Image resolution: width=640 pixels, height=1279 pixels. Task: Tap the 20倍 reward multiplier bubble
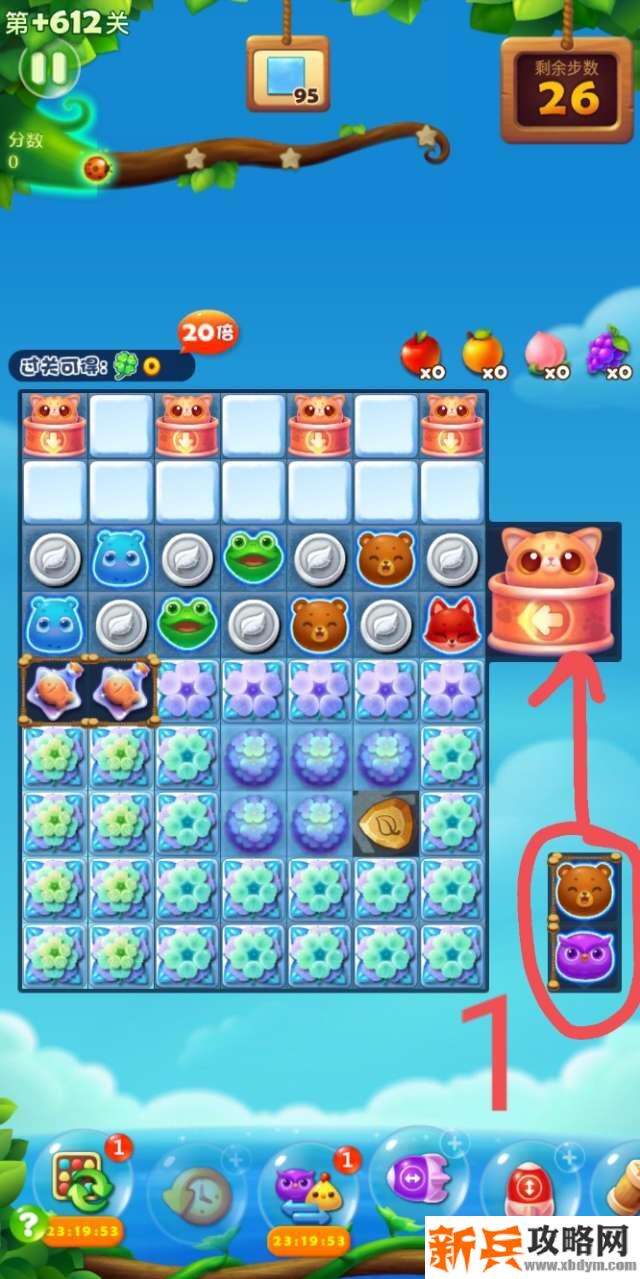click(x=208, y=333)
